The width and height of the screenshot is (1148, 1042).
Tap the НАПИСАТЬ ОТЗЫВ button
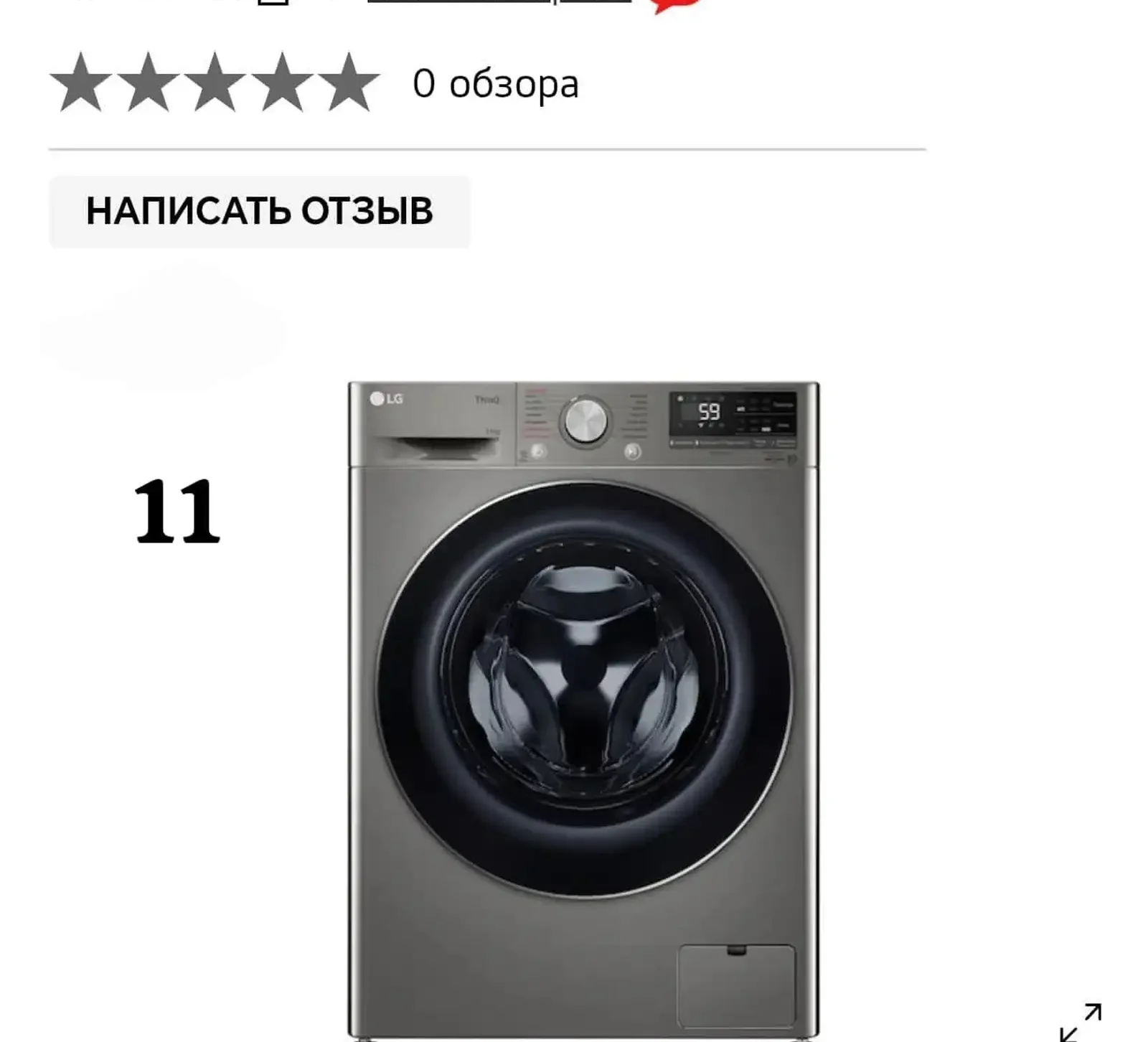click(x=259, y=212)
